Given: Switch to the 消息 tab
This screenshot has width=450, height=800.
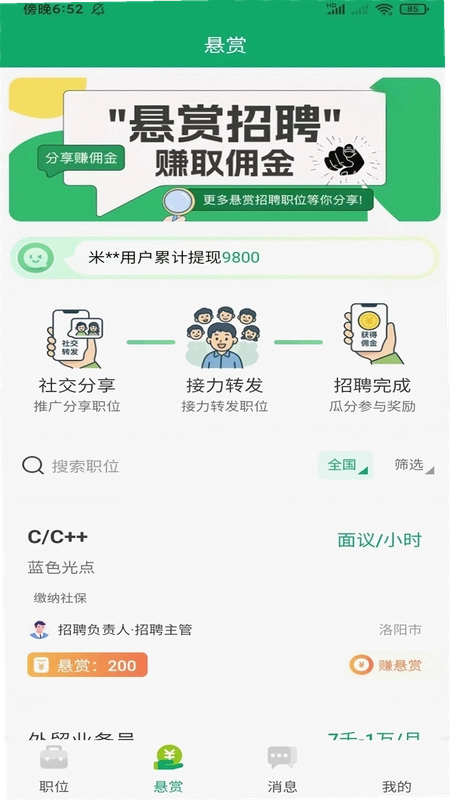Looking at the screenshot, I should click(282, 769).
